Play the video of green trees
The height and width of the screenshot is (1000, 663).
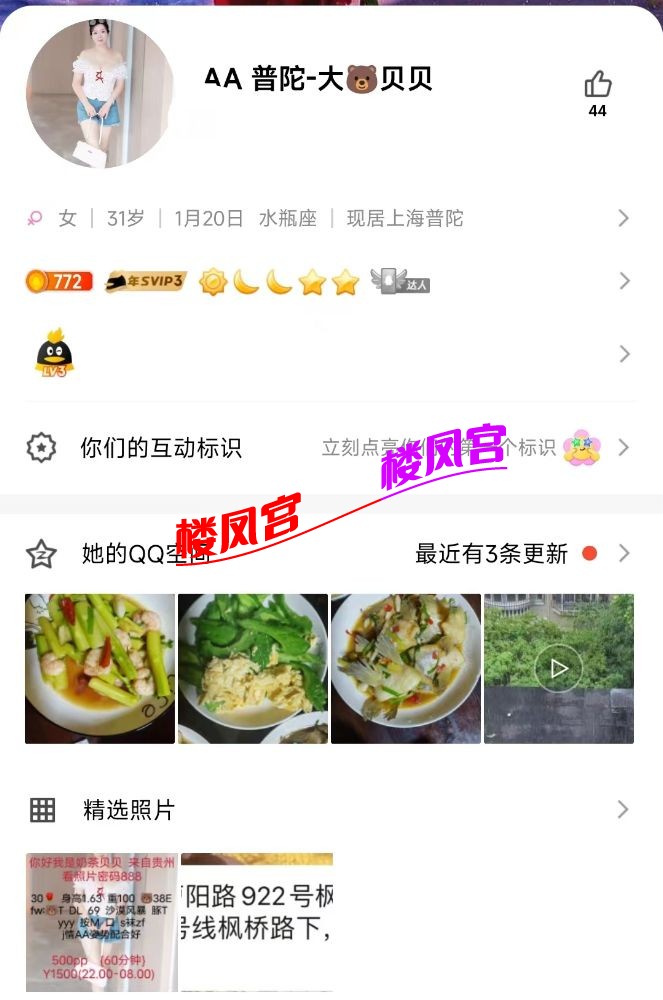pyautogui.click(x=558, y=668)
